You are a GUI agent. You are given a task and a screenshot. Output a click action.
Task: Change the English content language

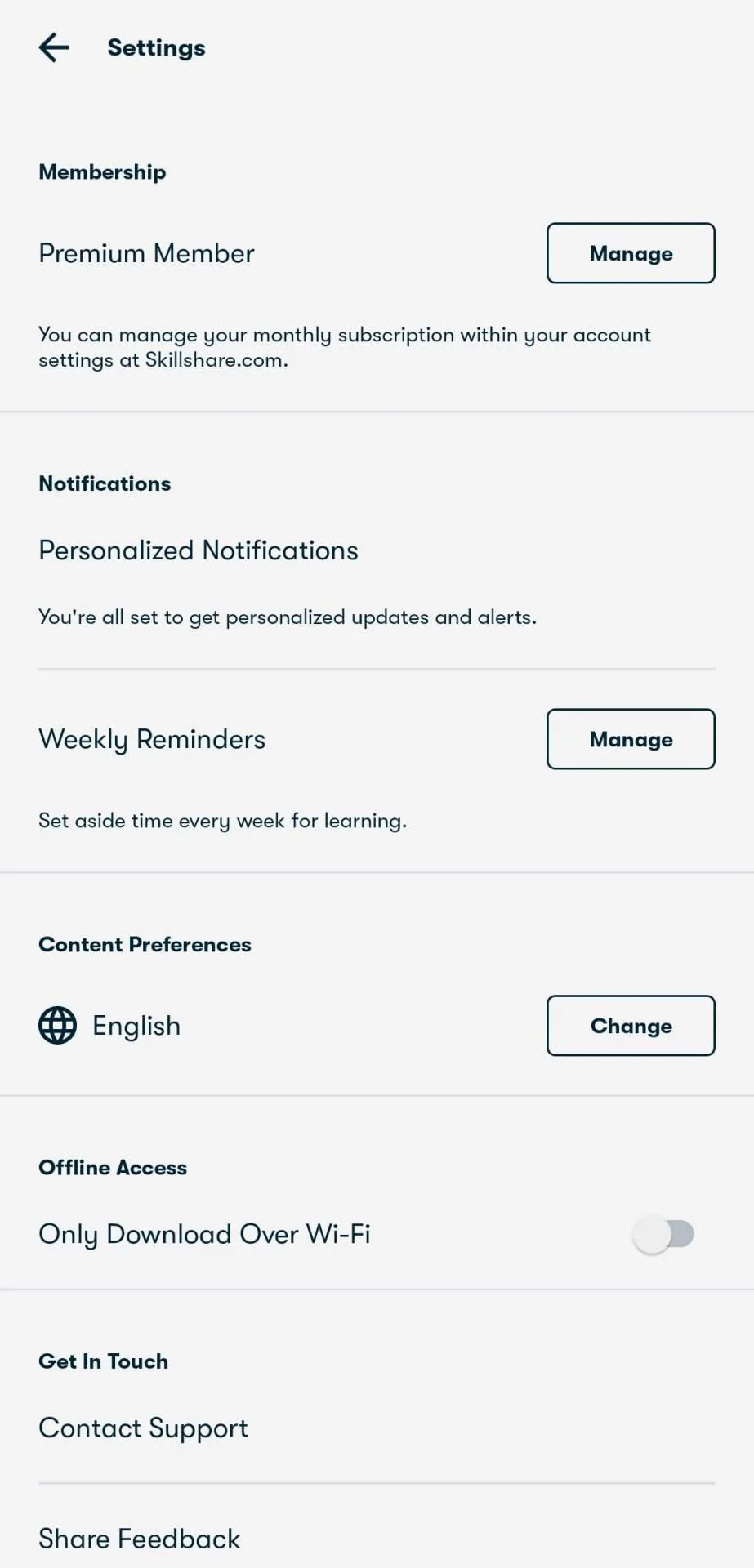pyautogui.click(x=631, y=1026)
